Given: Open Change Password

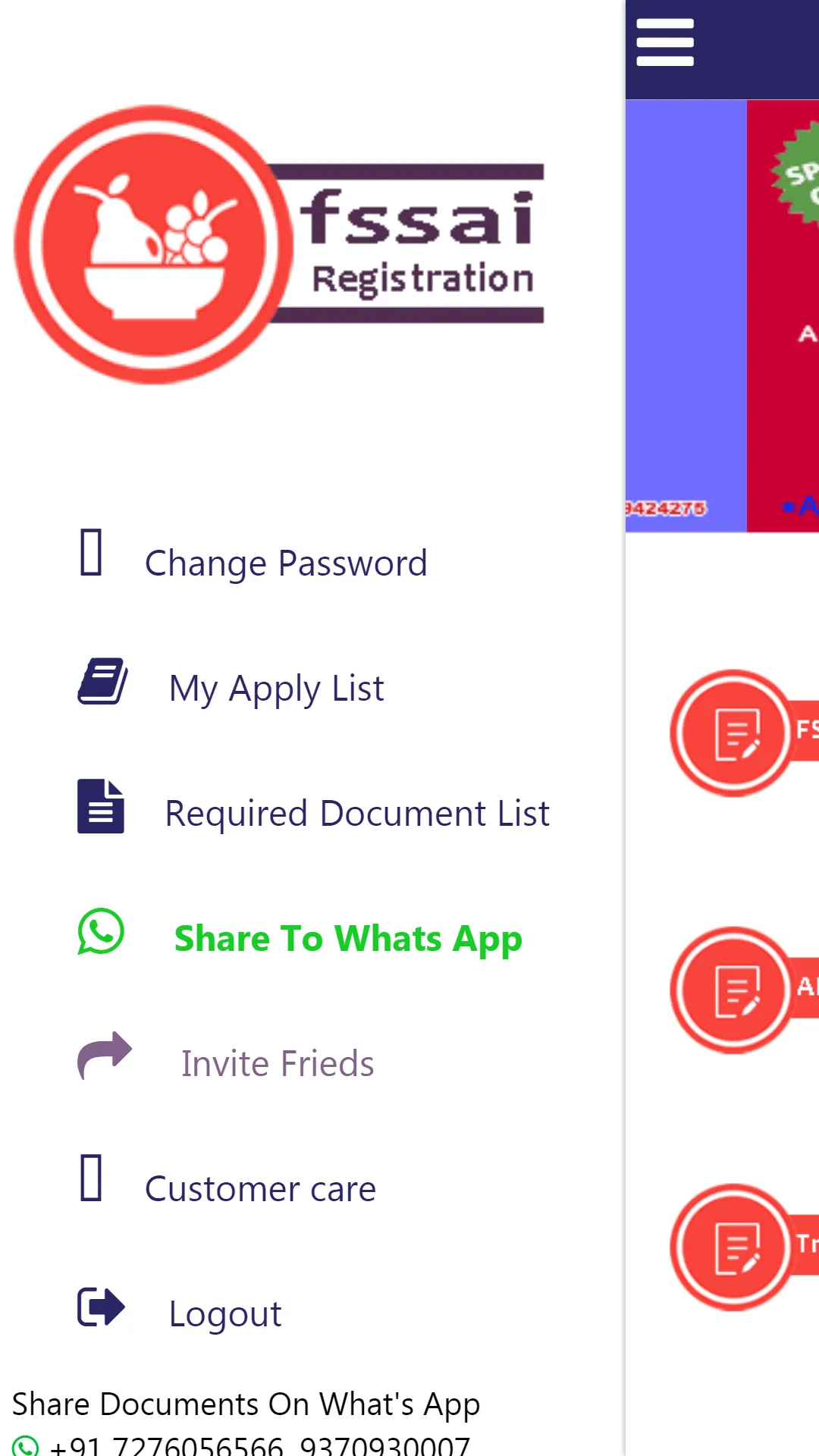Looking at the screenshot, I should pyautogui.click(x=285, y=563).
